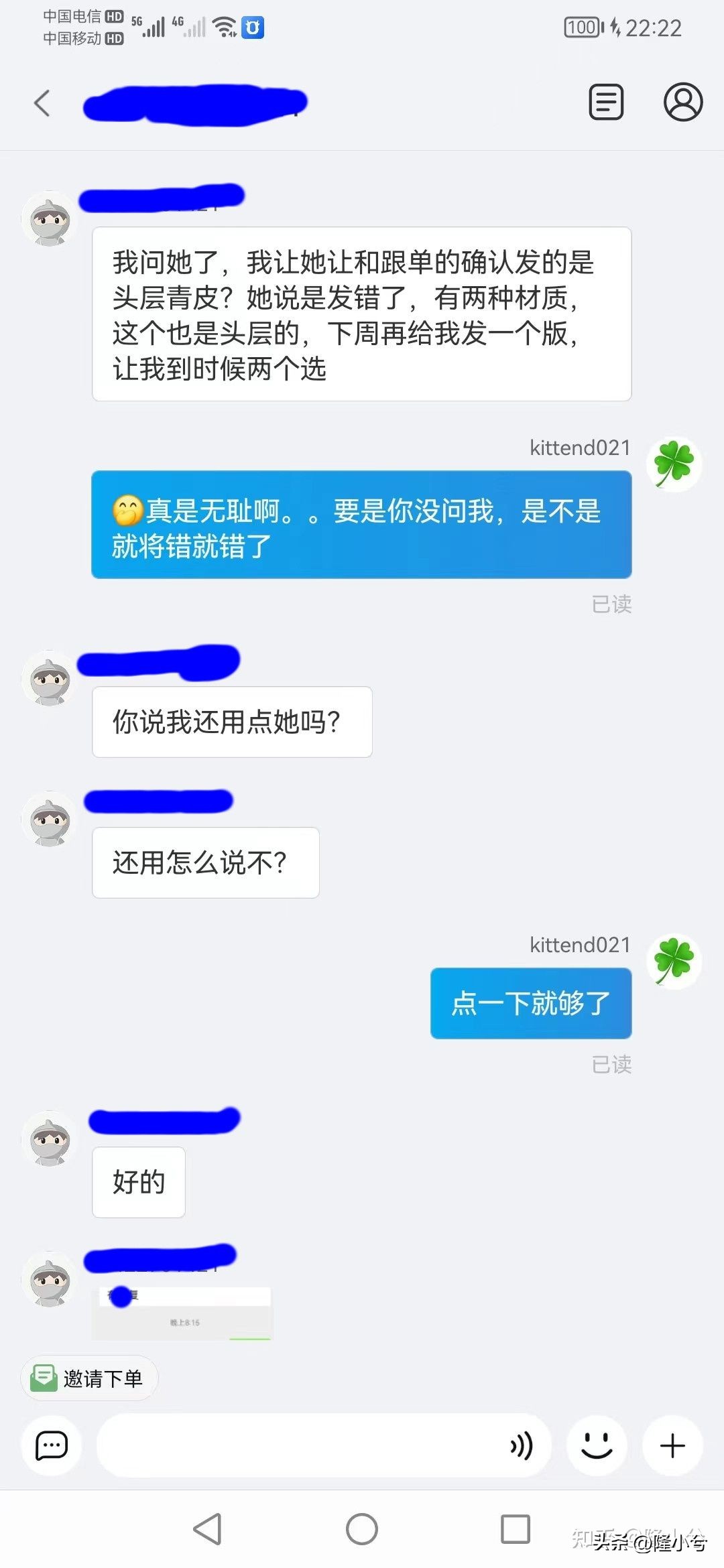The height and width of the screenshot is (1568, 724).
Task: Tap the 好的 message bubble
Action: (137, 1181)
